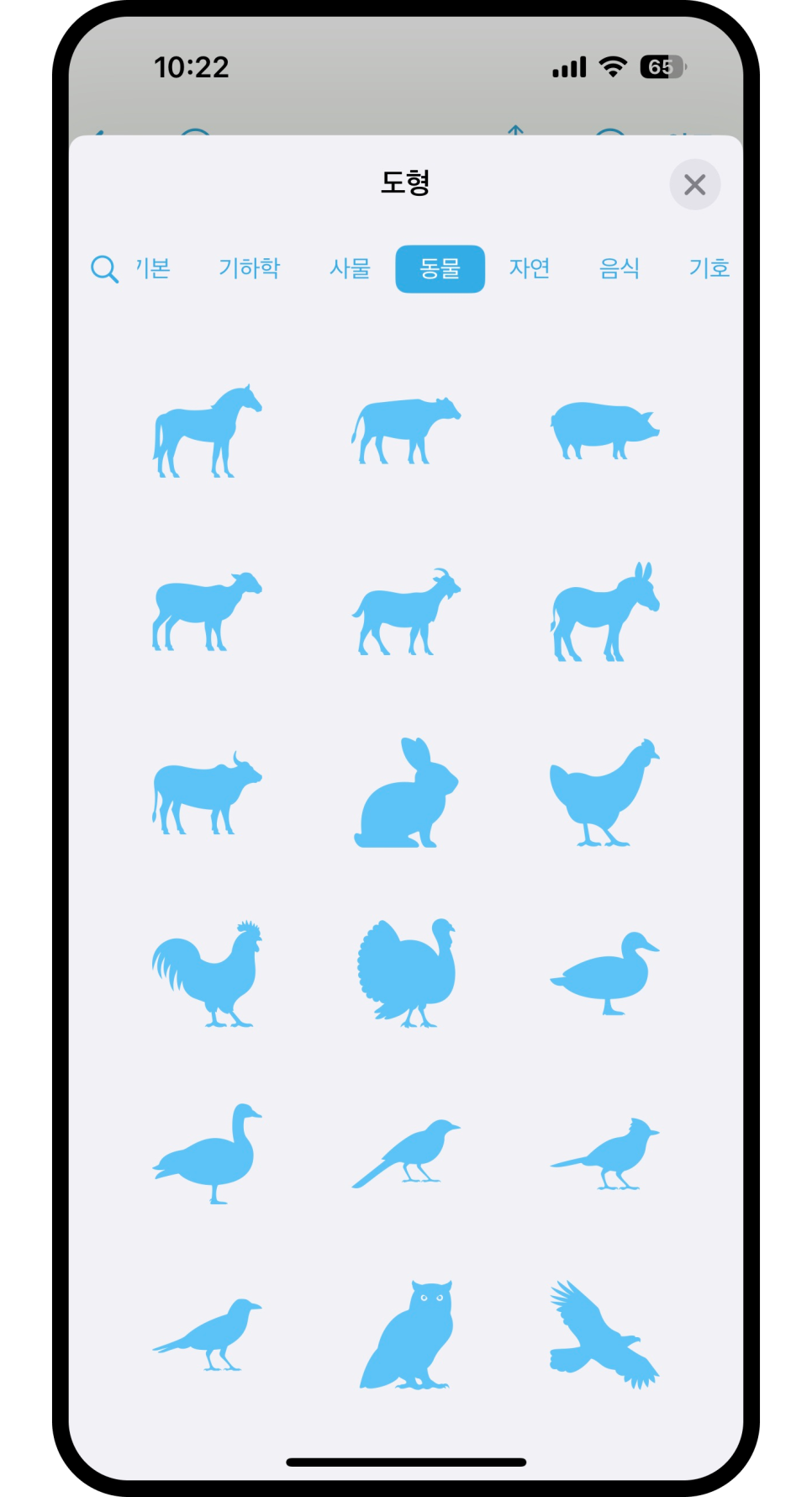This screenshot has height=1497, width=812.
Task: Select the 사물 category tab
Action: pos(350,269)
